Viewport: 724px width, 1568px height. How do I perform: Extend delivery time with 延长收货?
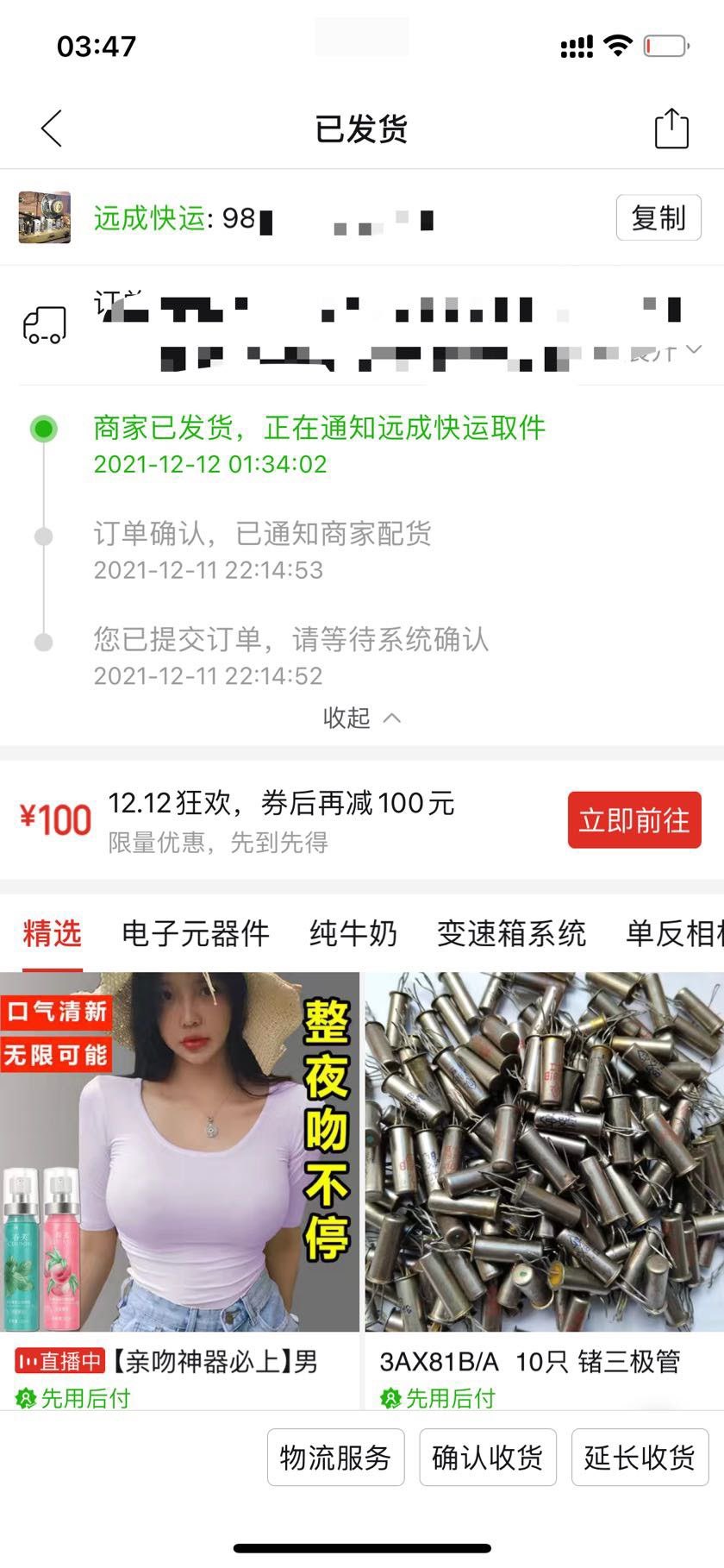tap(640, 1458)
